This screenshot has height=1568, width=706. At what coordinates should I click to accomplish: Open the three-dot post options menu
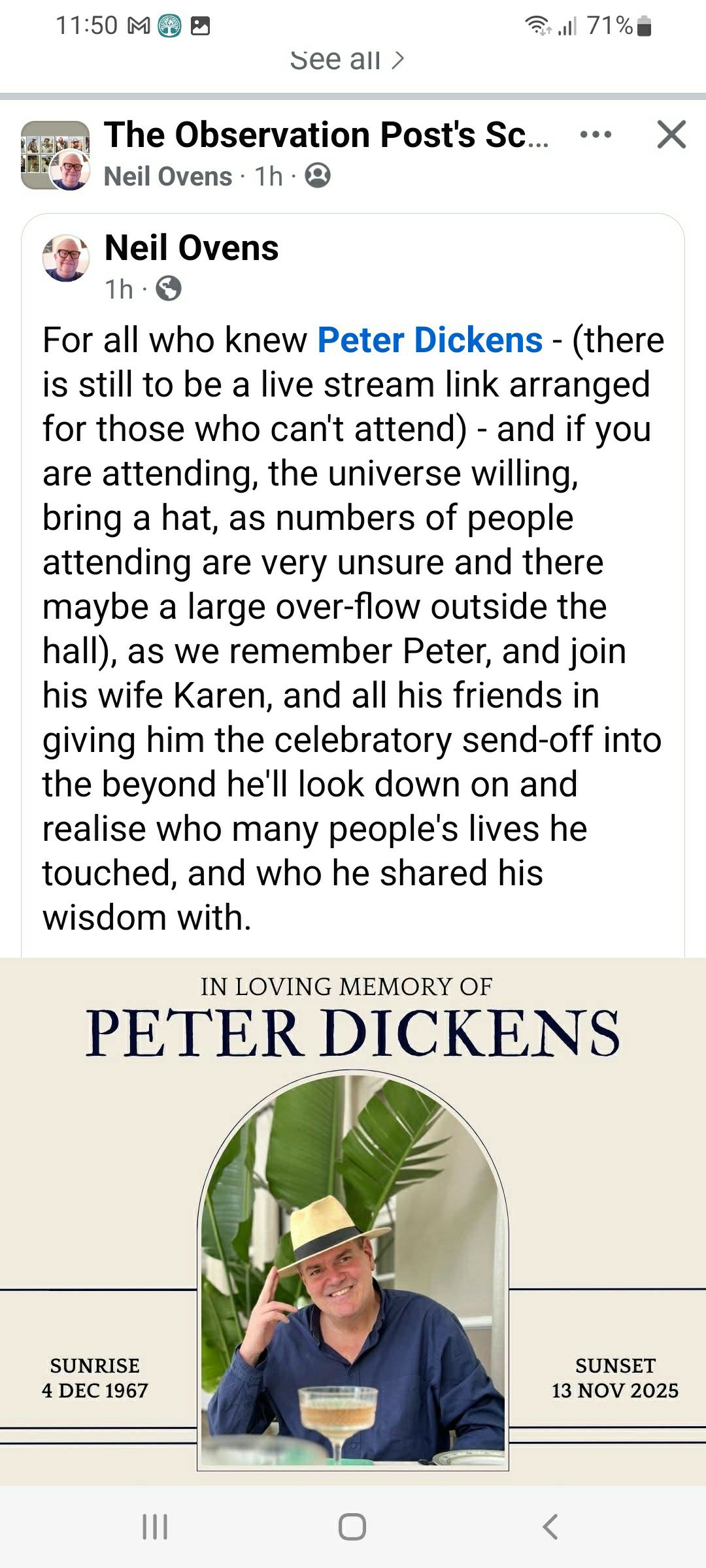(596, 135)
